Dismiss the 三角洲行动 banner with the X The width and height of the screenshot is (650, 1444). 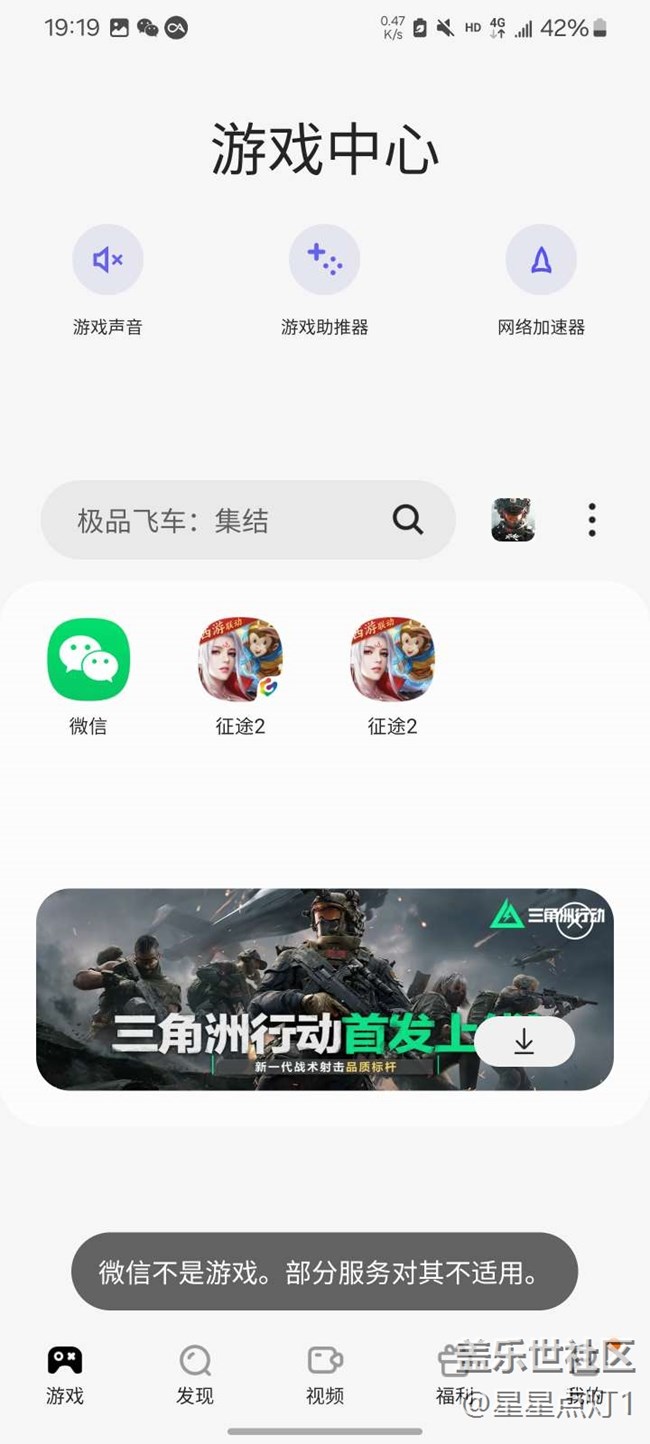tap(575, 922)
